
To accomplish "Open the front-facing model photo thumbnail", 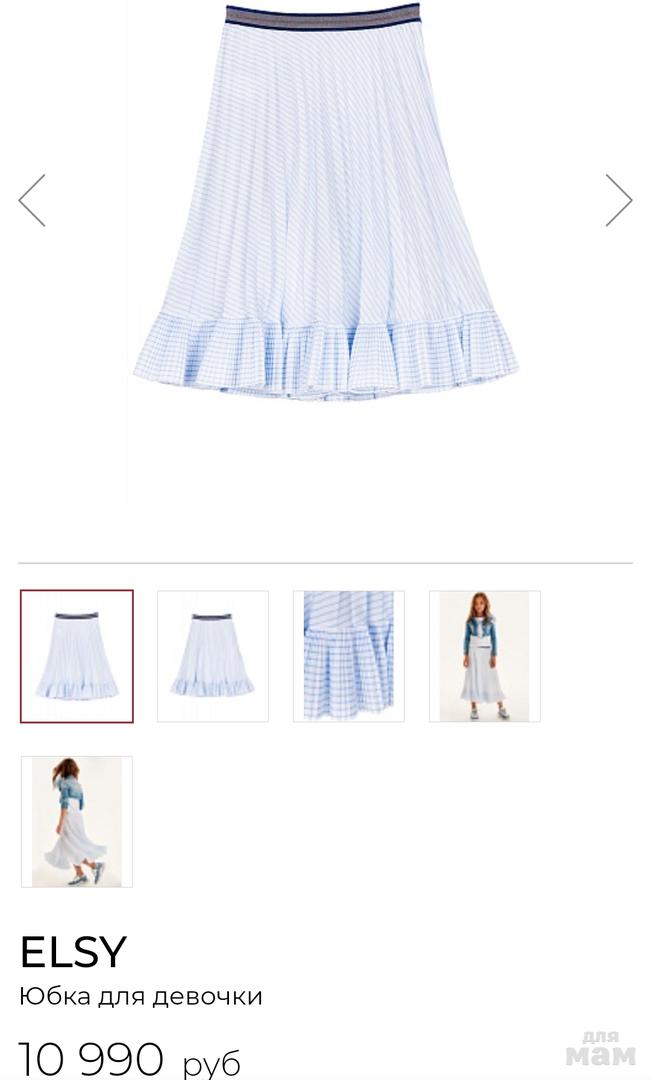I will 485,656.
